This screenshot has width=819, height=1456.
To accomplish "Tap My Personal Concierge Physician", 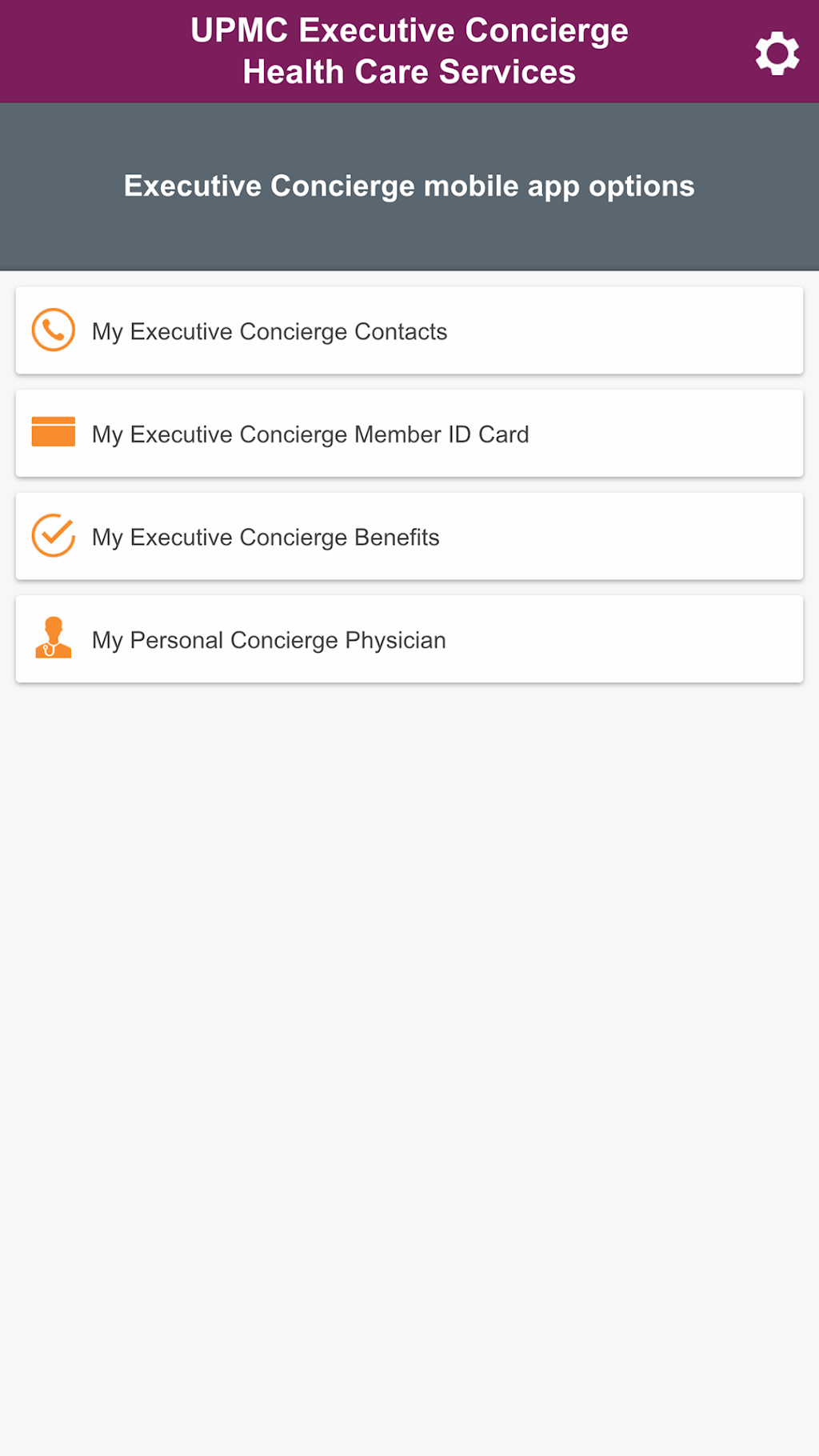I will 409,639.
